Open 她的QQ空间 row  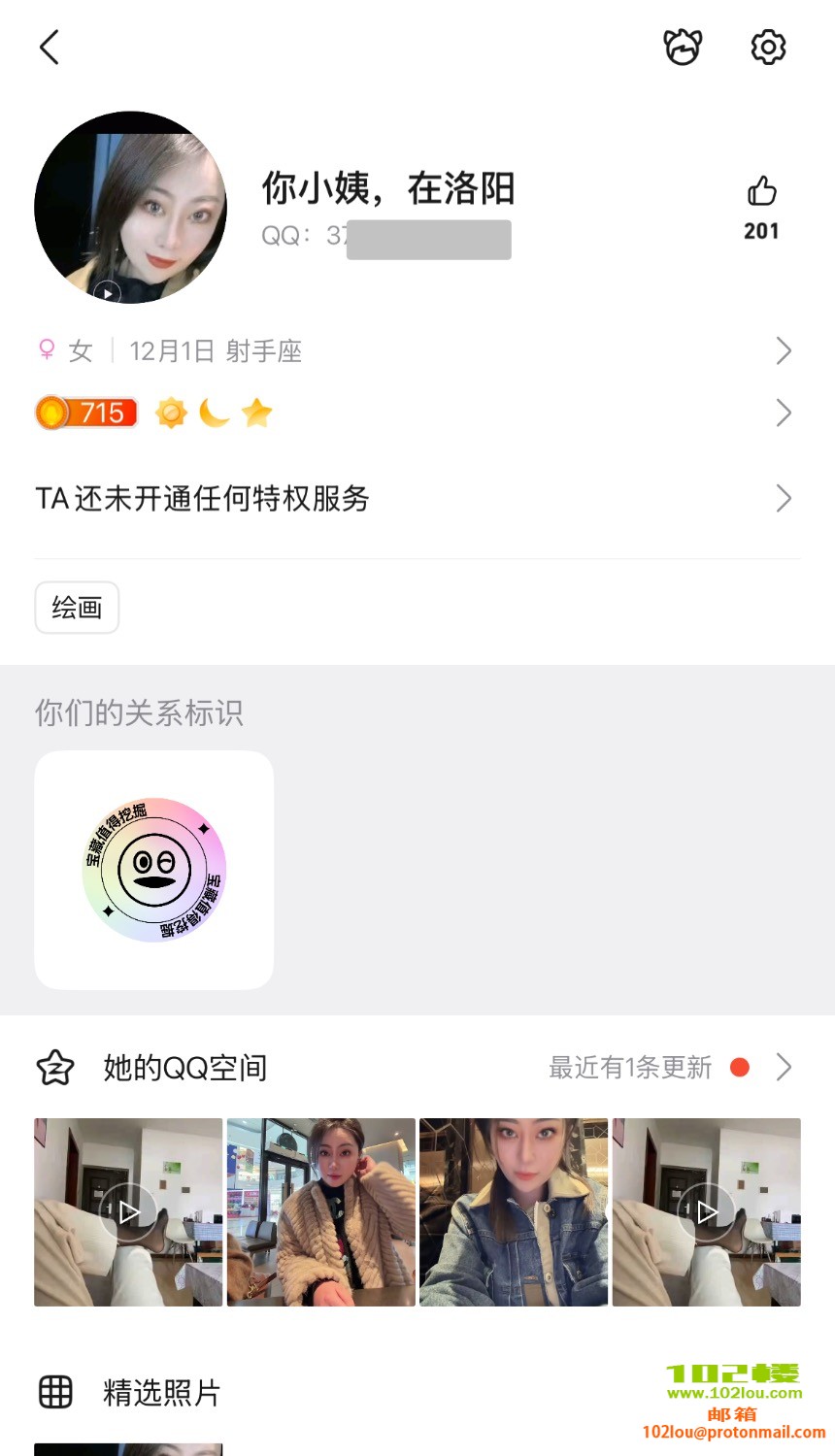coord(416,1068)
